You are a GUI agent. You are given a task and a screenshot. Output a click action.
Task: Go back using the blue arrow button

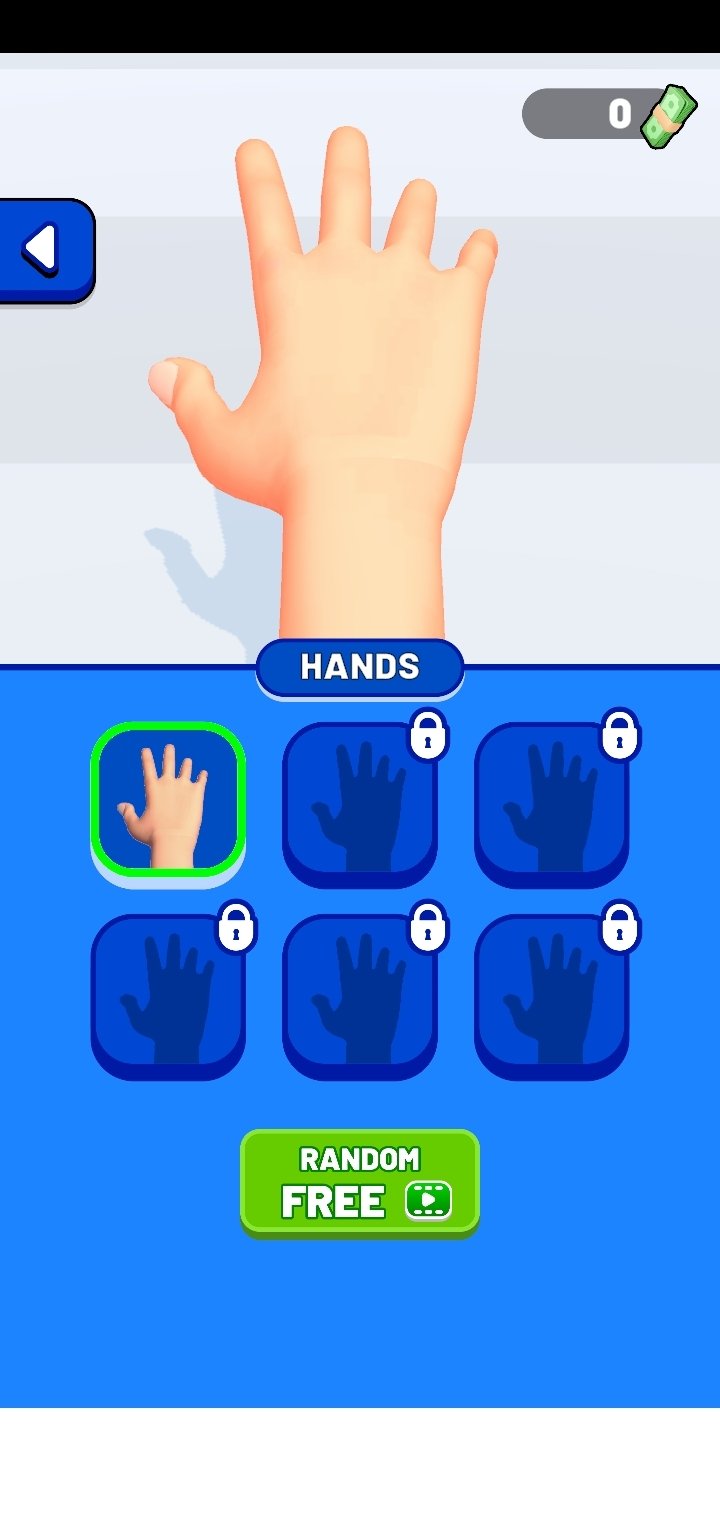(45, 250)
